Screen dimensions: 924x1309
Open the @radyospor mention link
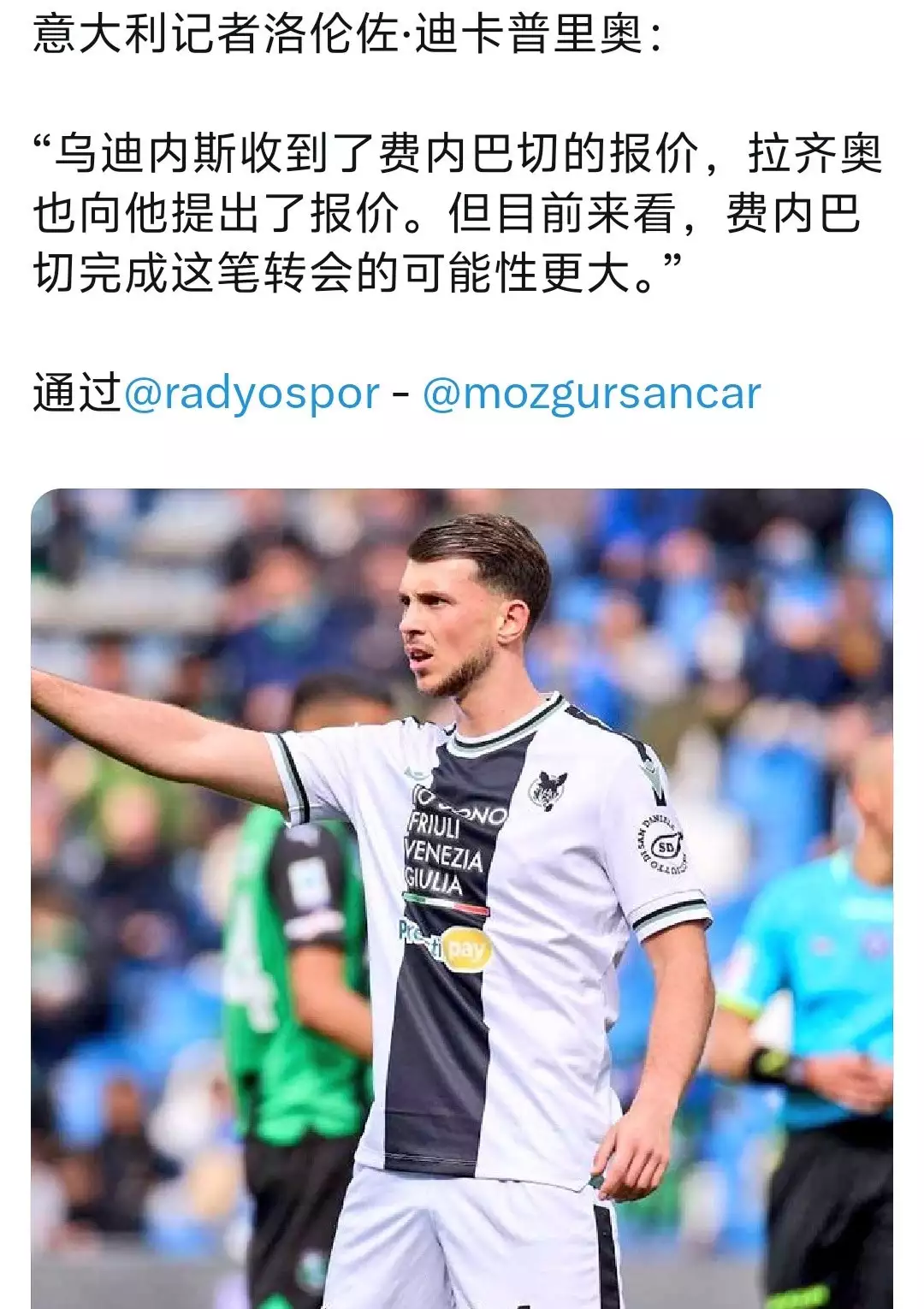252,394
